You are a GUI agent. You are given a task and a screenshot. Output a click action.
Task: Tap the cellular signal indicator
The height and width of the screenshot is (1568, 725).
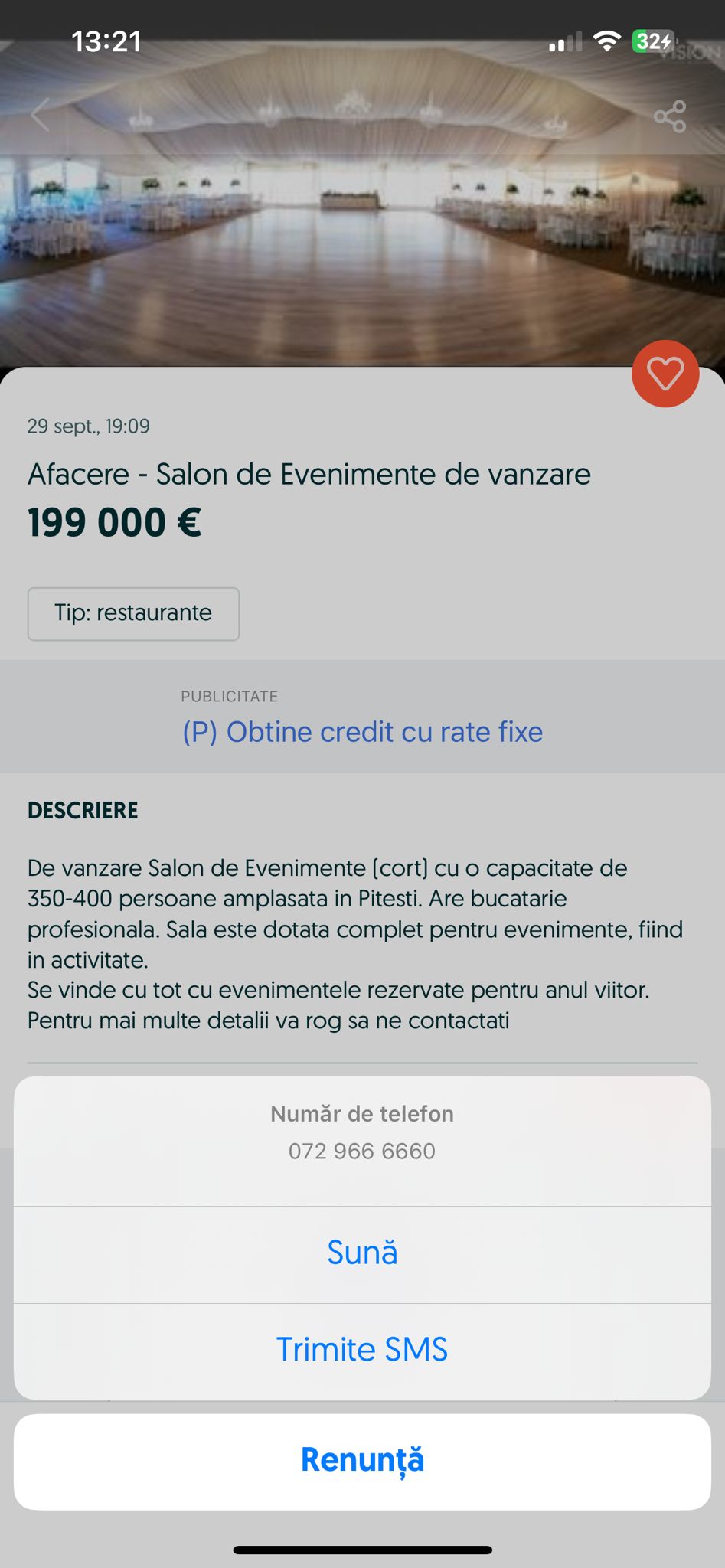click(x=563, y=41)
